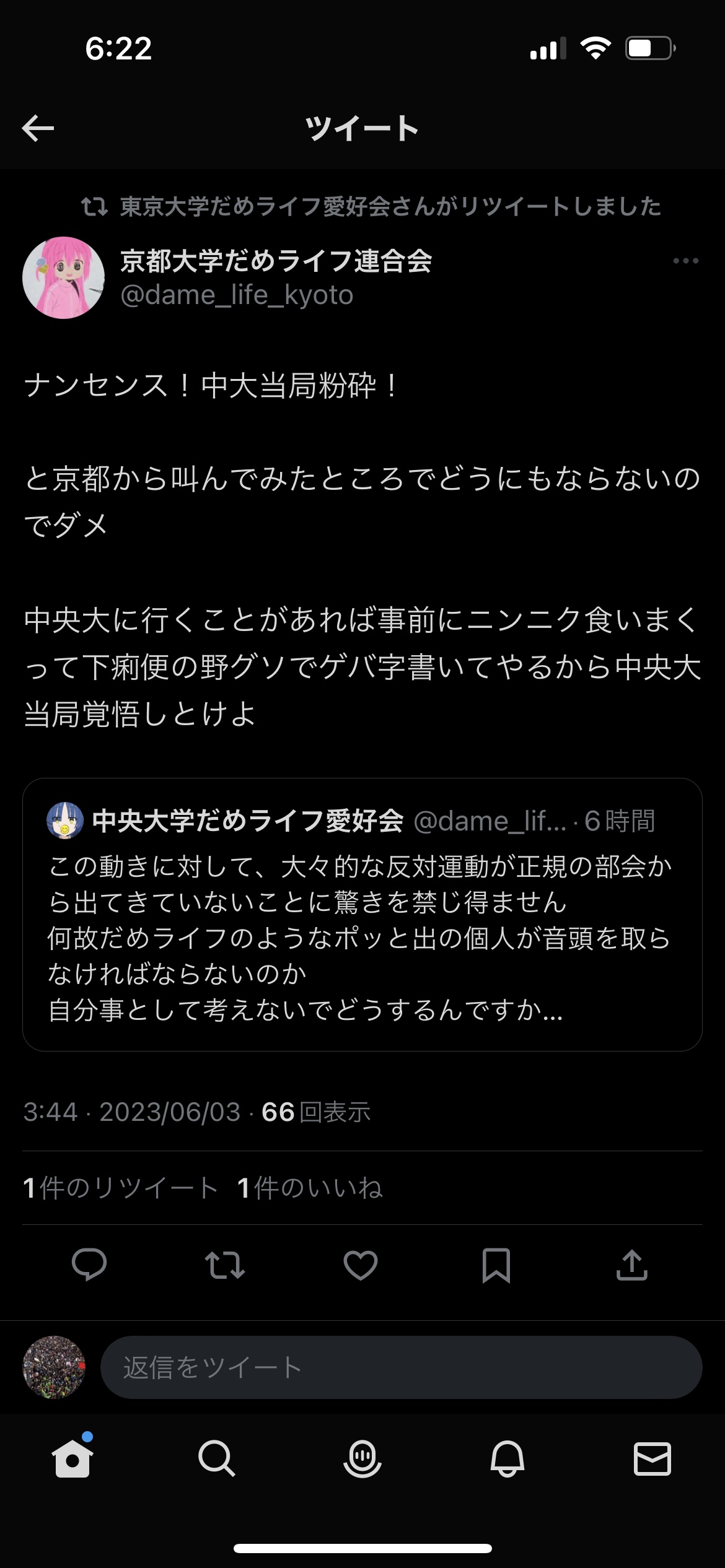Bookmark this tweet

point(496,1265)
